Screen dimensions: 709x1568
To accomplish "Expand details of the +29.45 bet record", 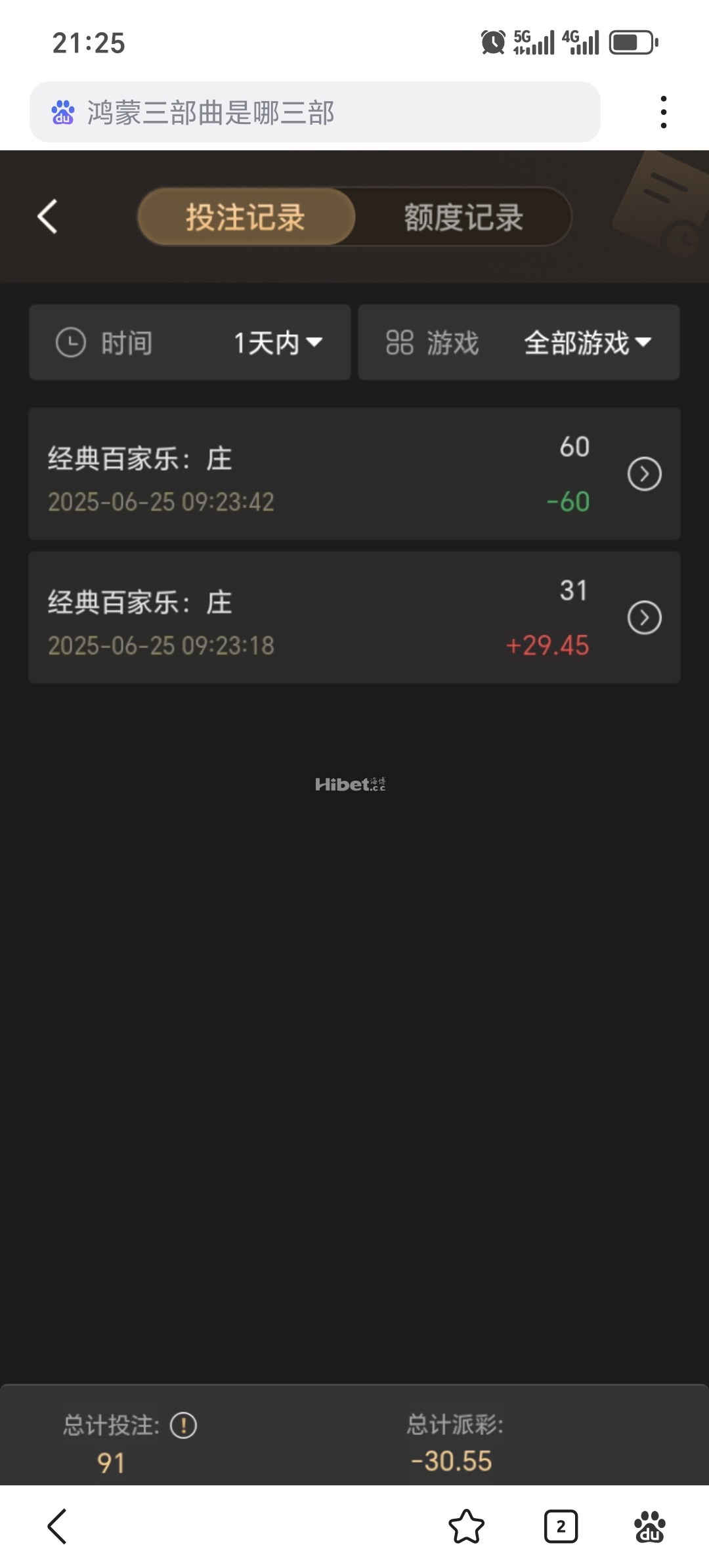I will pos(645,617).
